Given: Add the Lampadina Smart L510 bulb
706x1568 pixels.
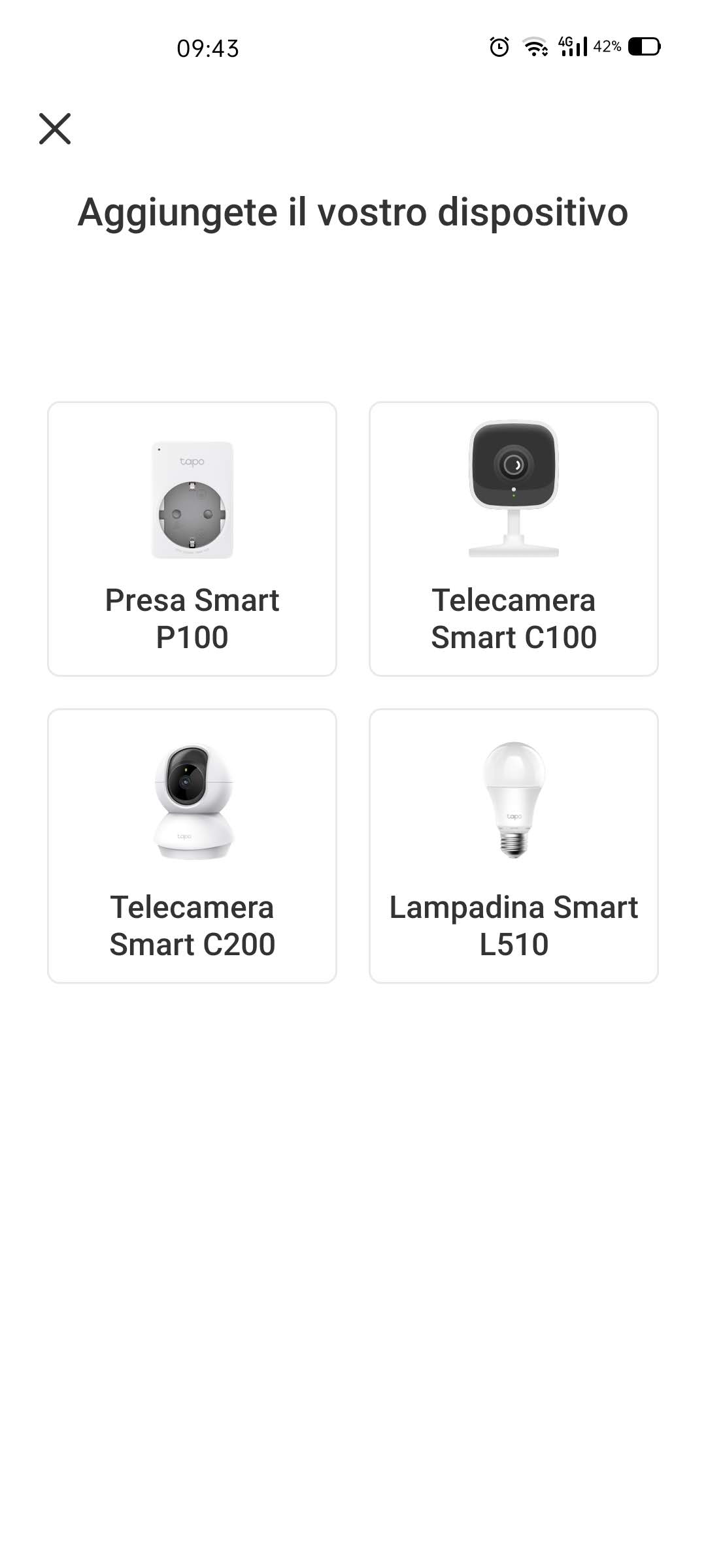Looking at the screenshot, I should (x=514, y=846).
